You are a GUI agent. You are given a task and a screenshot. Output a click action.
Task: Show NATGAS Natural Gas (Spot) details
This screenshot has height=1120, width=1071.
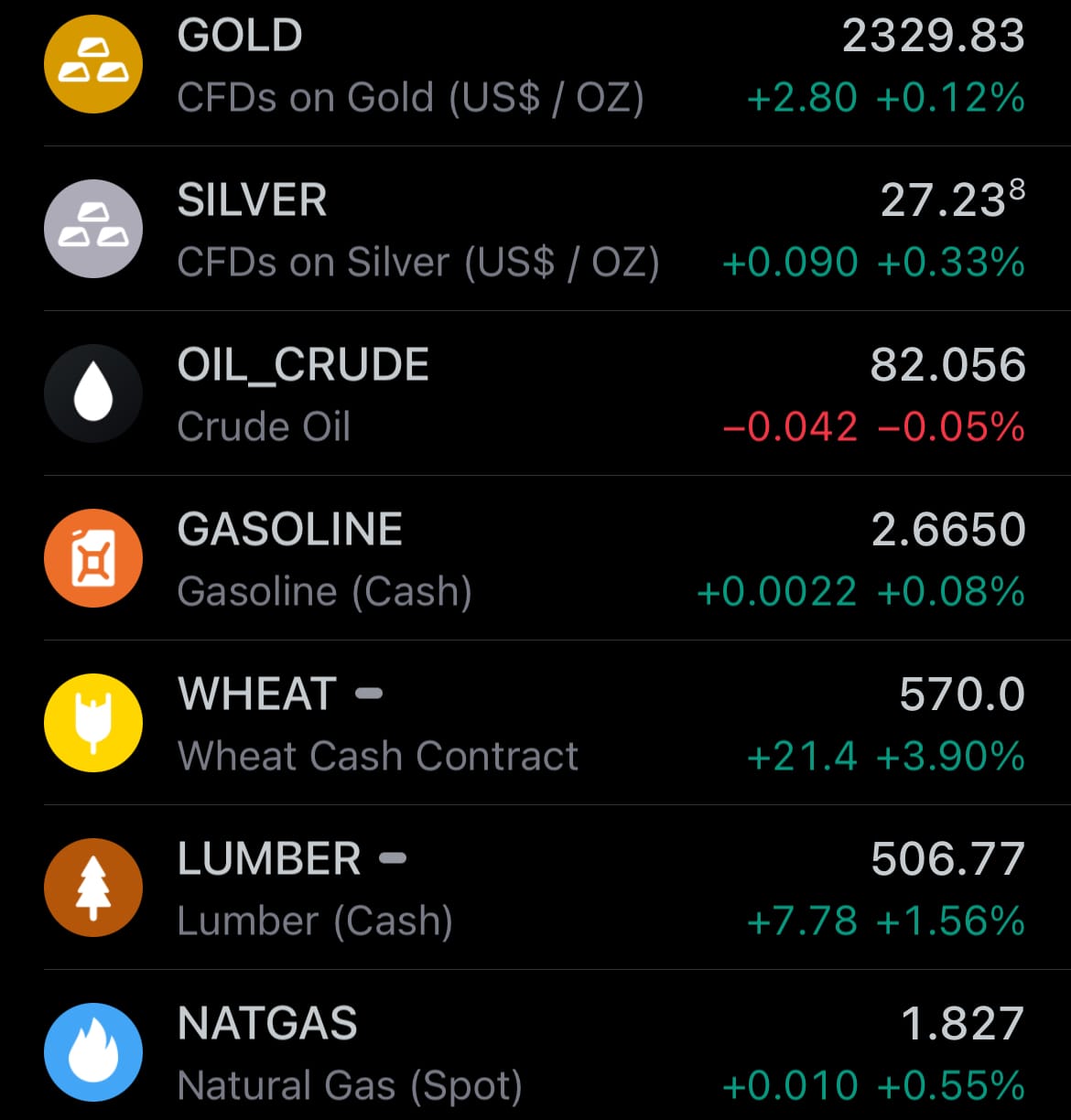(535, 1046)
